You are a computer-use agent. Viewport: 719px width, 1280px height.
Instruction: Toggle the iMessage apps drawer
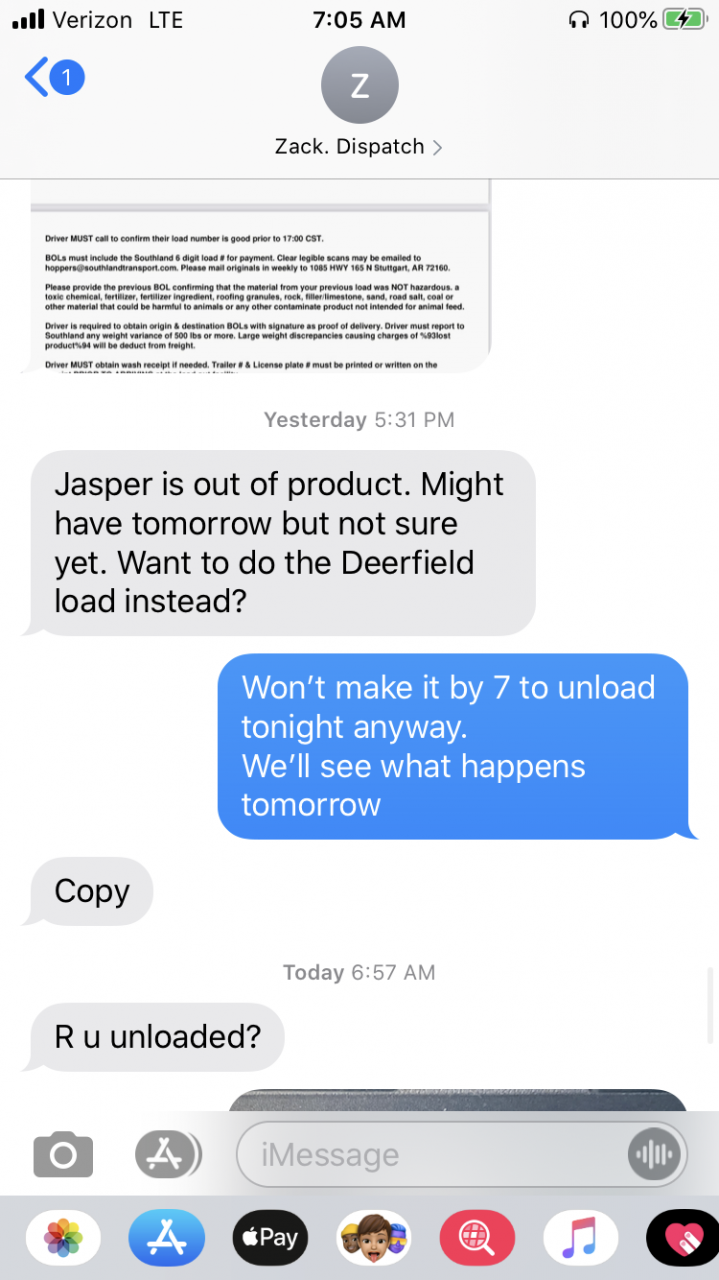(167, 1155)
